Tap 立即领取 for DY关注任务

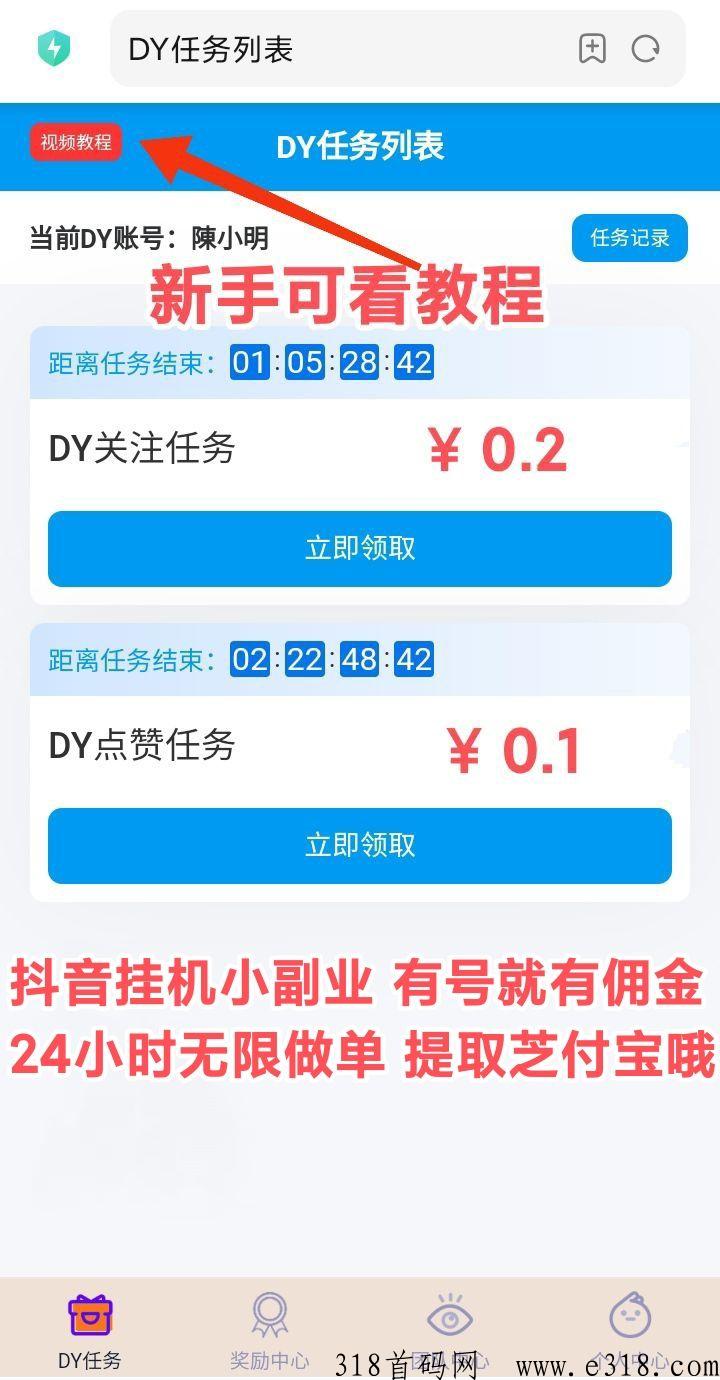360,548
